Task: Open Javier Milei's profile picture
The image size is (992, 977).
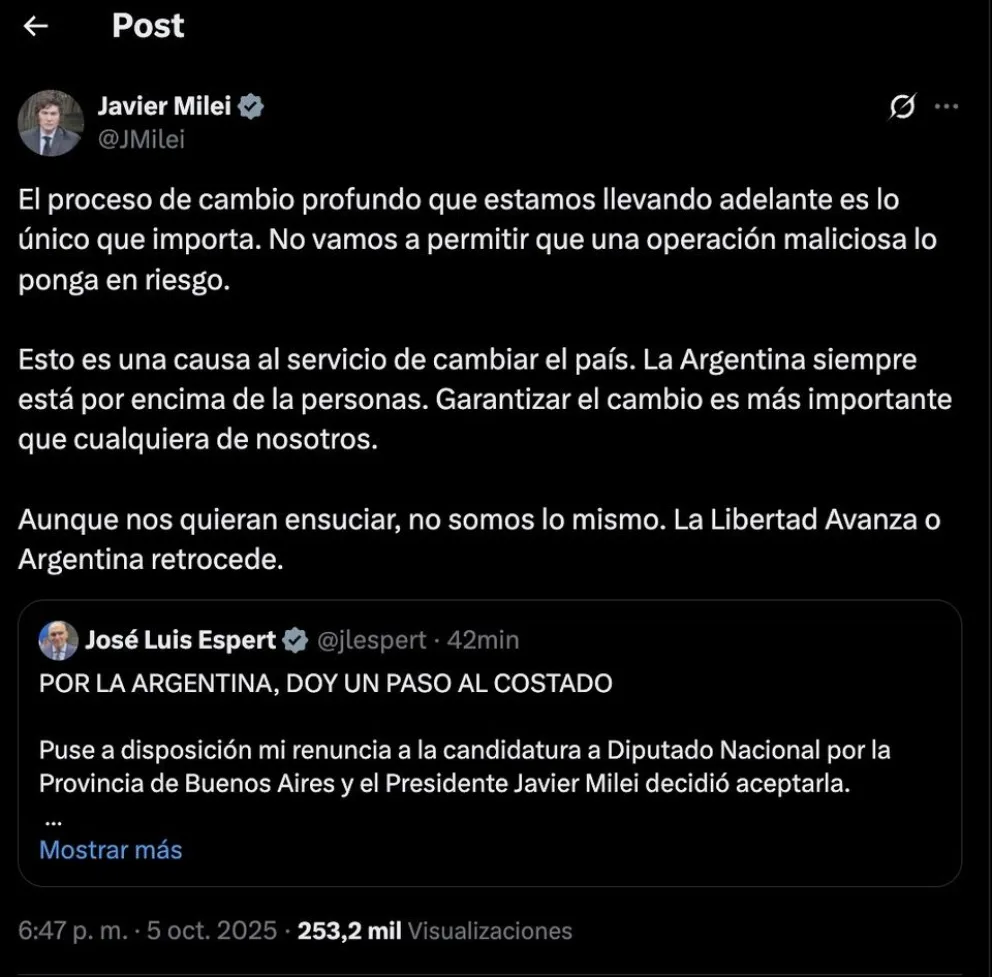Action: 50,122
